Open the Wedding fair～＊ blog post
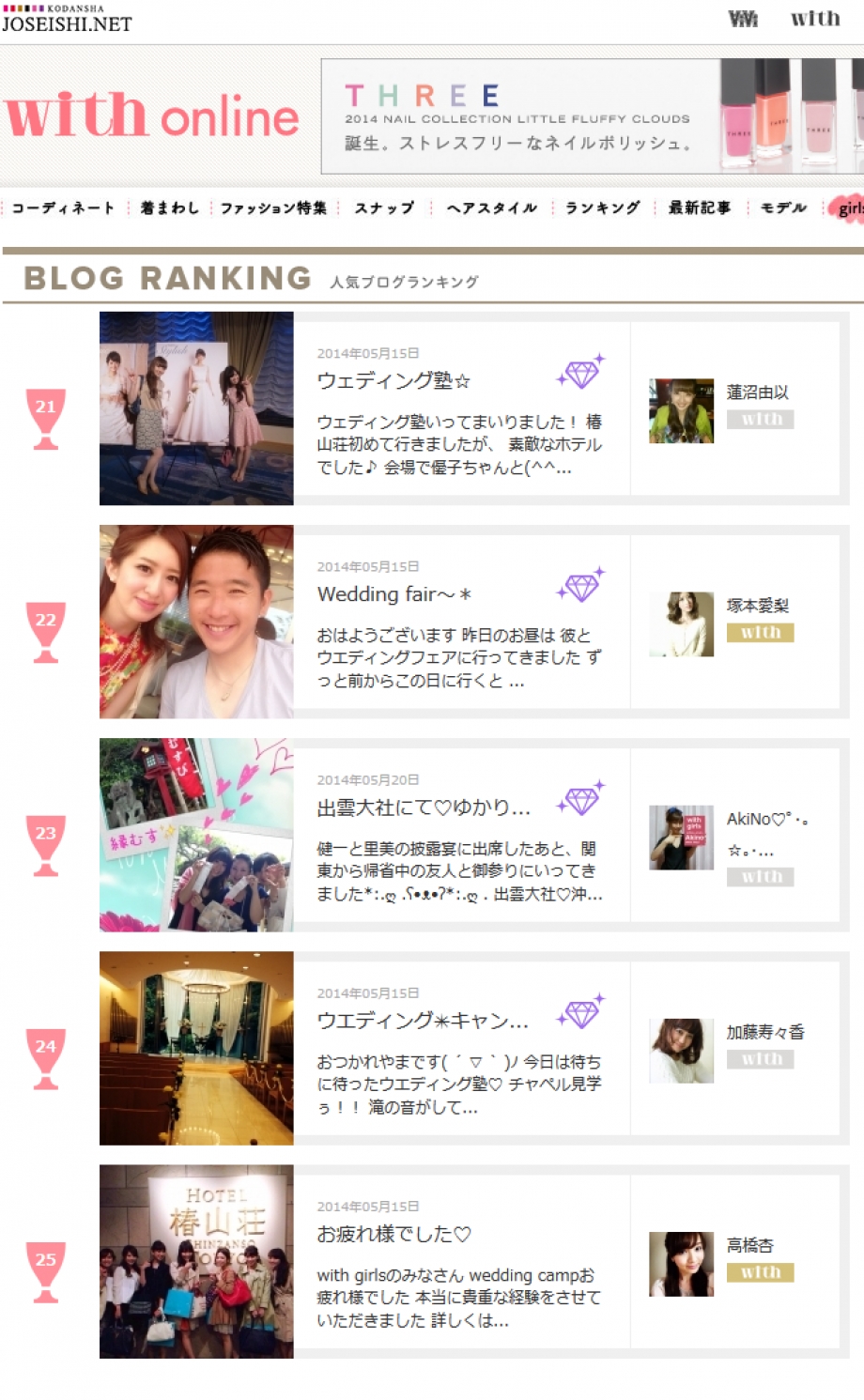 pos(394,593)
